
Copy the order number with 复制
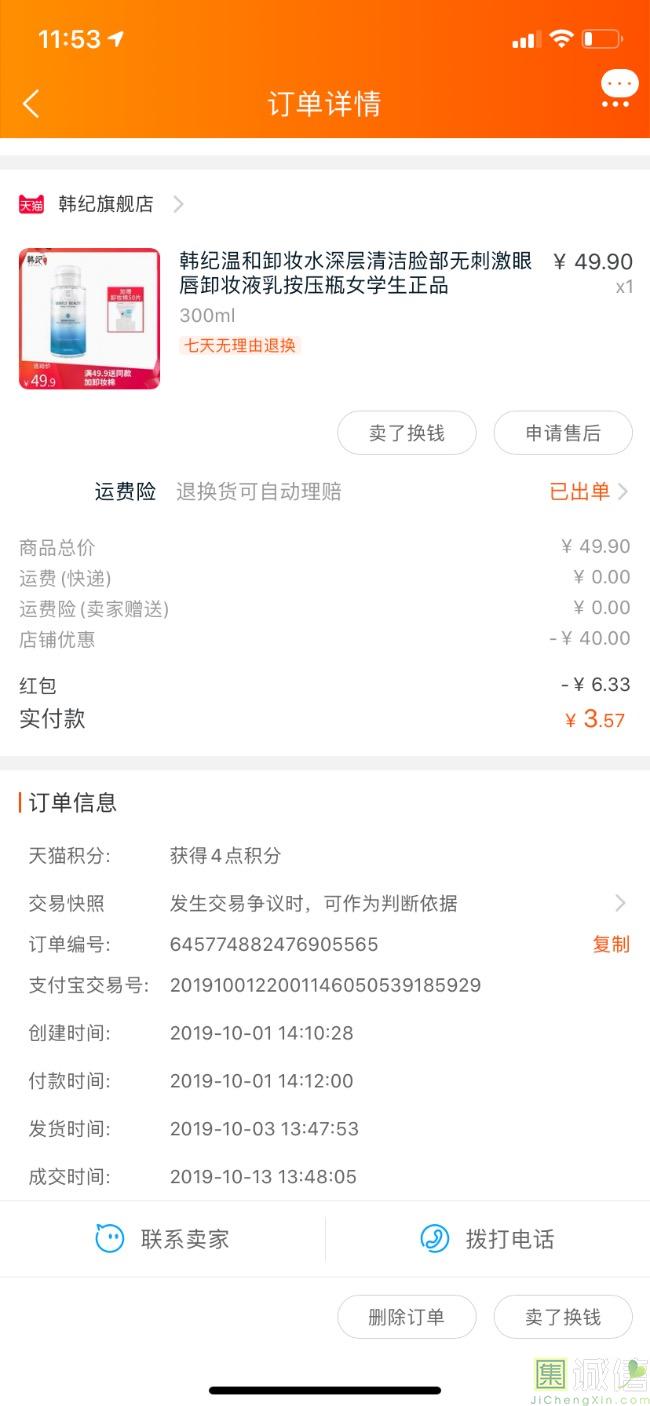(611, 944)
